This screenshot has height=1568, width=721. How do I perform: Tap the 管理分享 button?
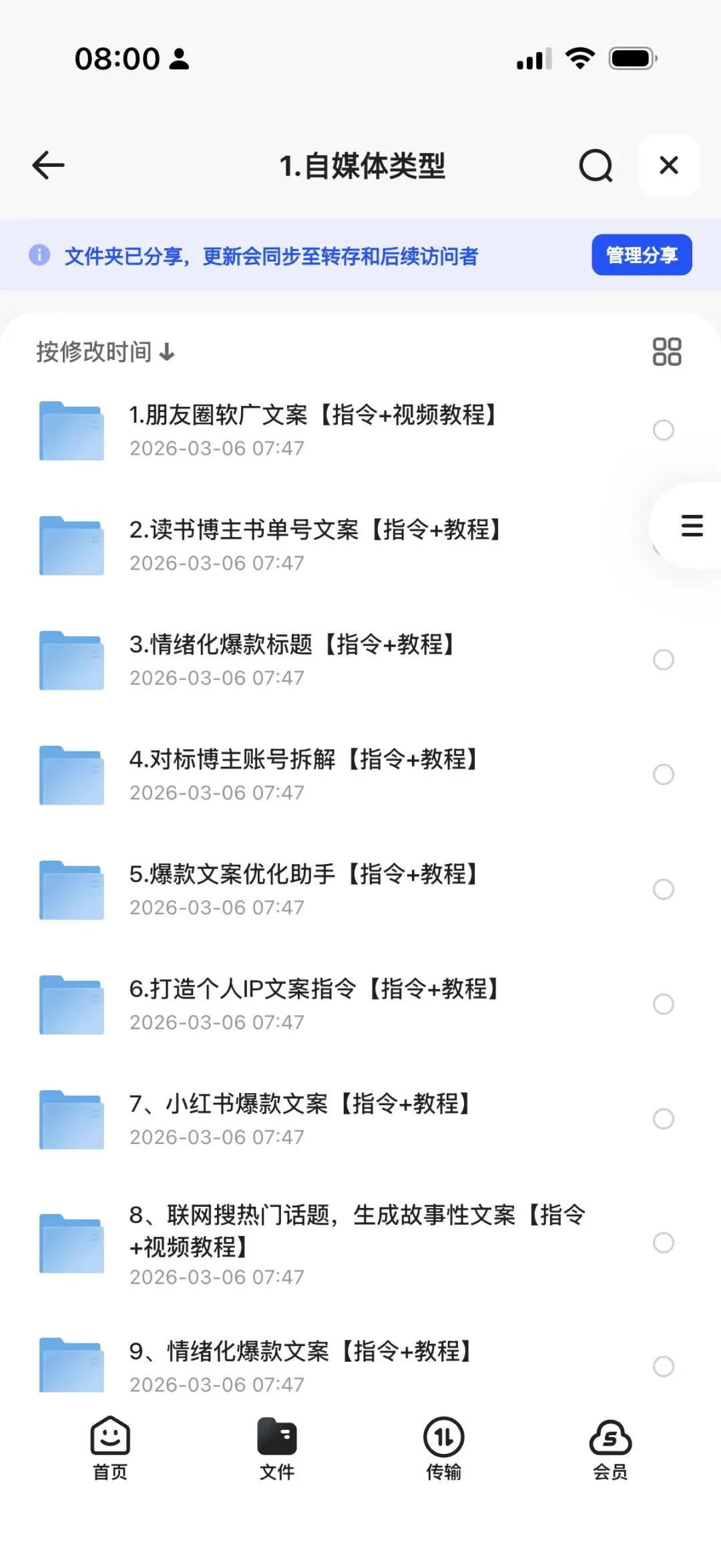tap(641, 255)
